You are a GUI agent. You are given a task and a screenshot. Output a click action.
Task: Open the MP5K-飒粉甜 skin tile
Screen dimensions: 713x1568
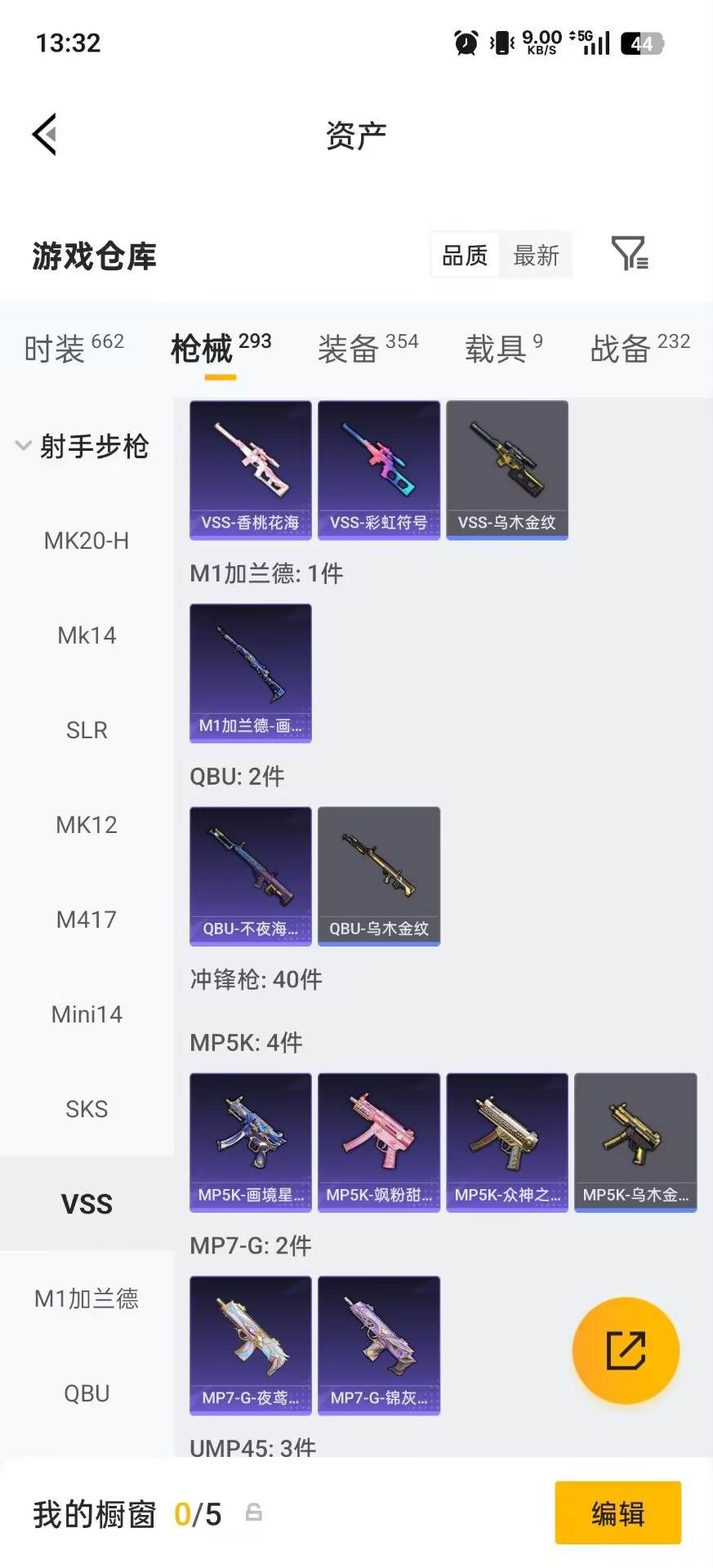point(379,1143)
